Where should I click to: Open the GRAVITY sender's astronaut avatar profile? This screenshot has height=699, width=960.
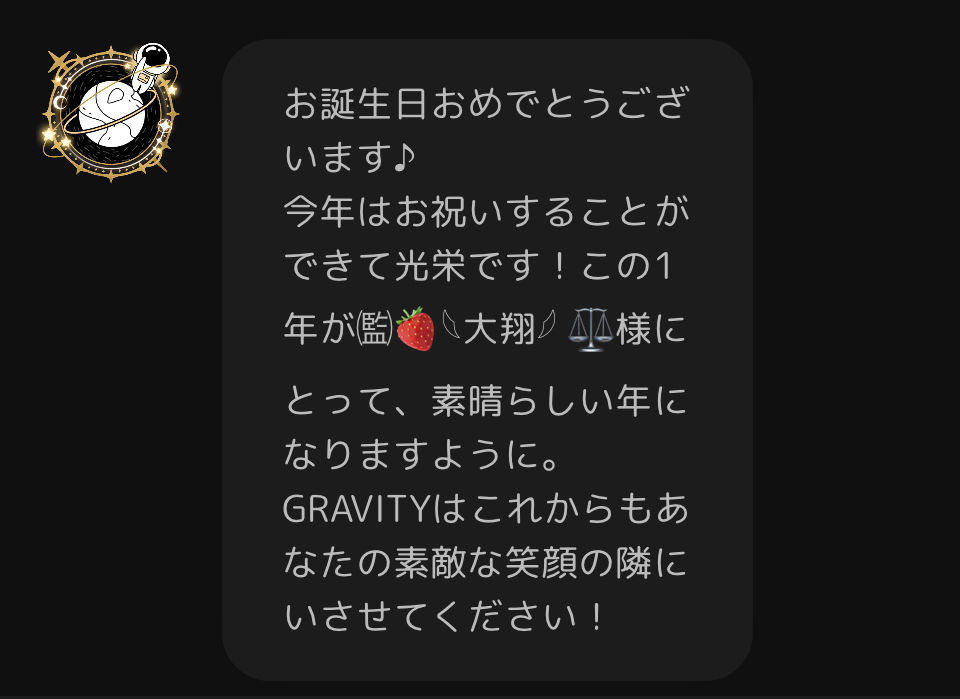pyautogui.click(x=110, y=112)
